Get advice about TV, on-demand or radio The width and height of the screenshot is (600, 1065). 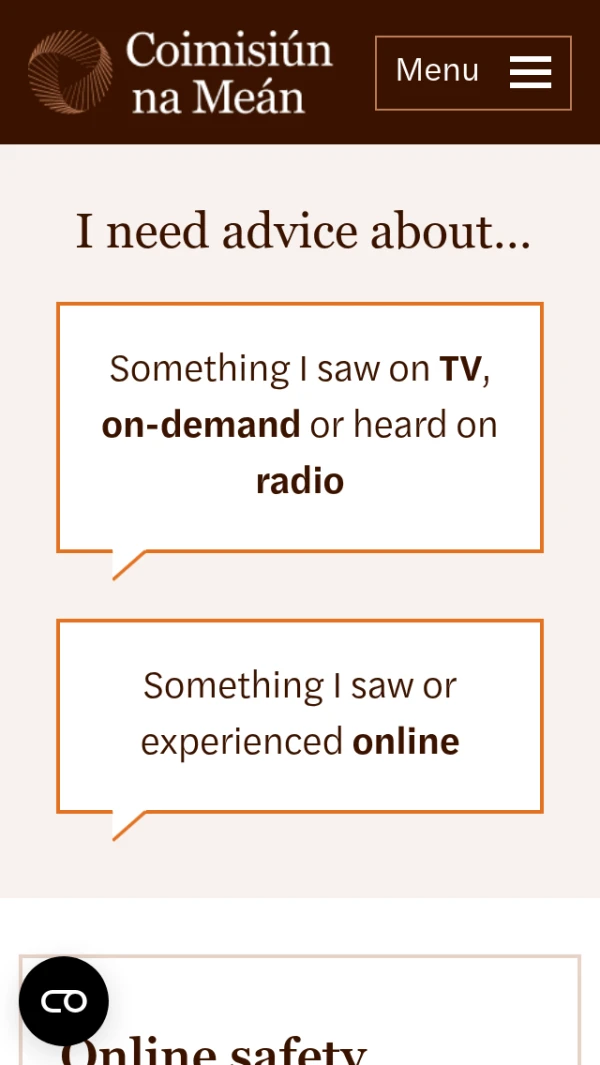point(300,426)
